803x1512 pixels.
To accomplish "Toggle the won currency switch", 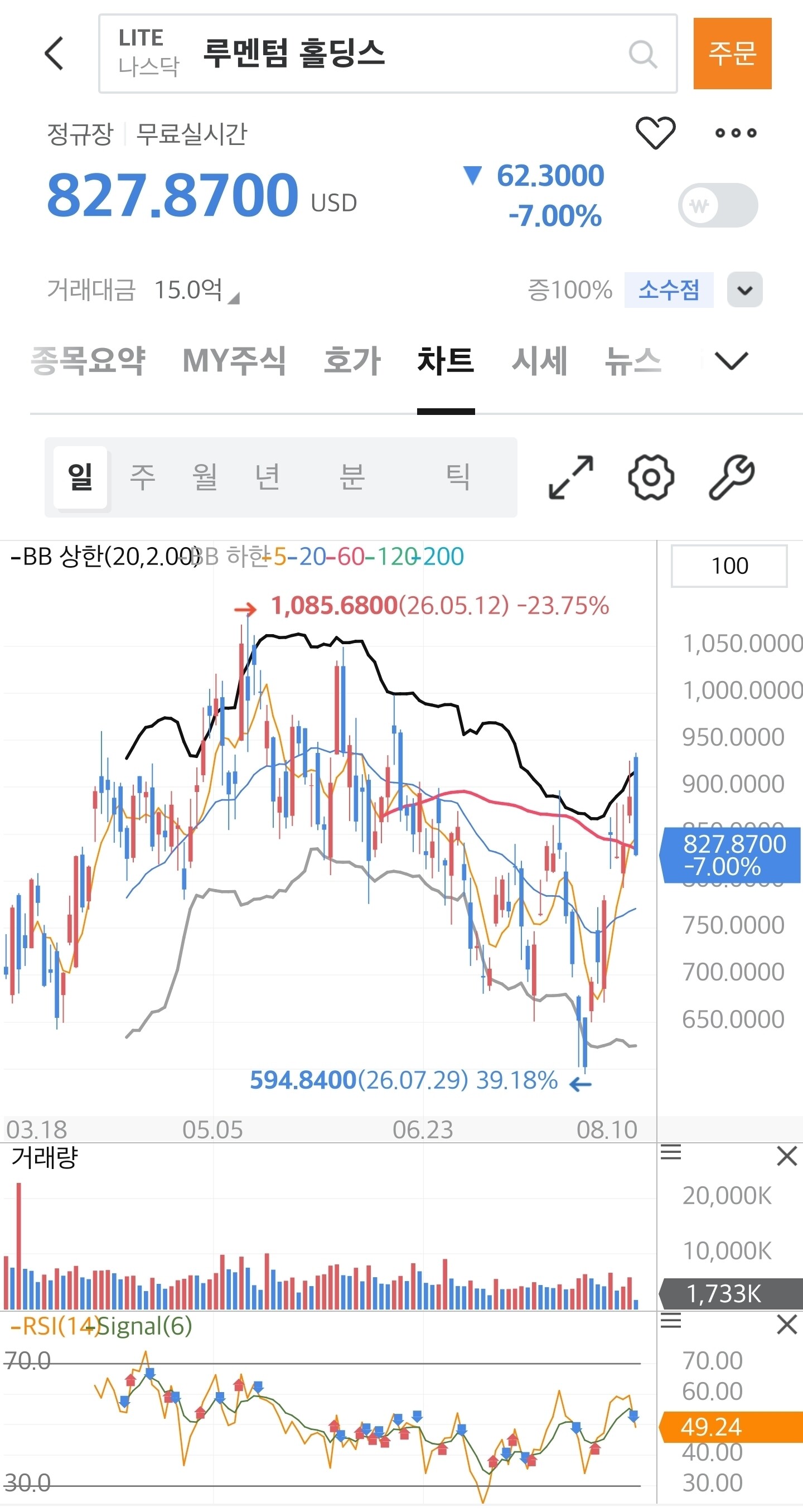I will [x=718, y=205].
